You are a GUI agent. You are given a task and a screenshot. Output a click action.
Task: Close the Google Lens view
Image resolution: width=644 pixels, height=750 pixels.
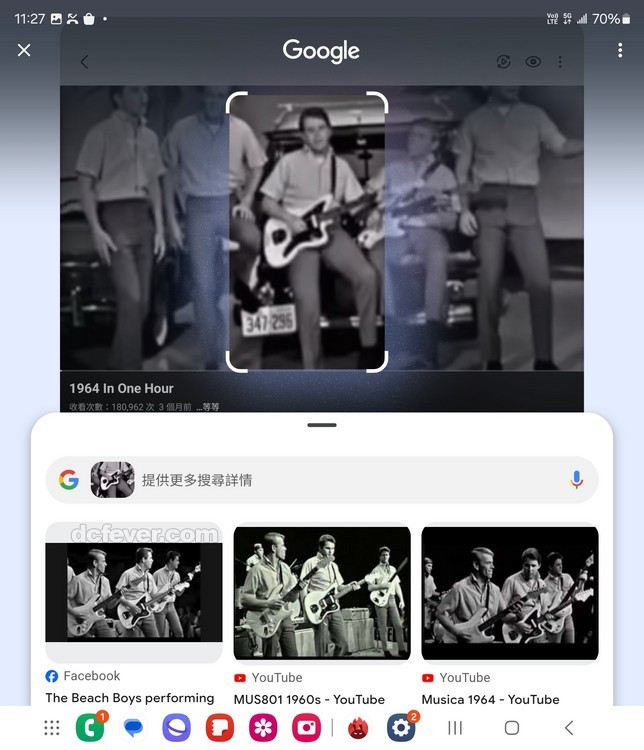click(x=24, y=50)
